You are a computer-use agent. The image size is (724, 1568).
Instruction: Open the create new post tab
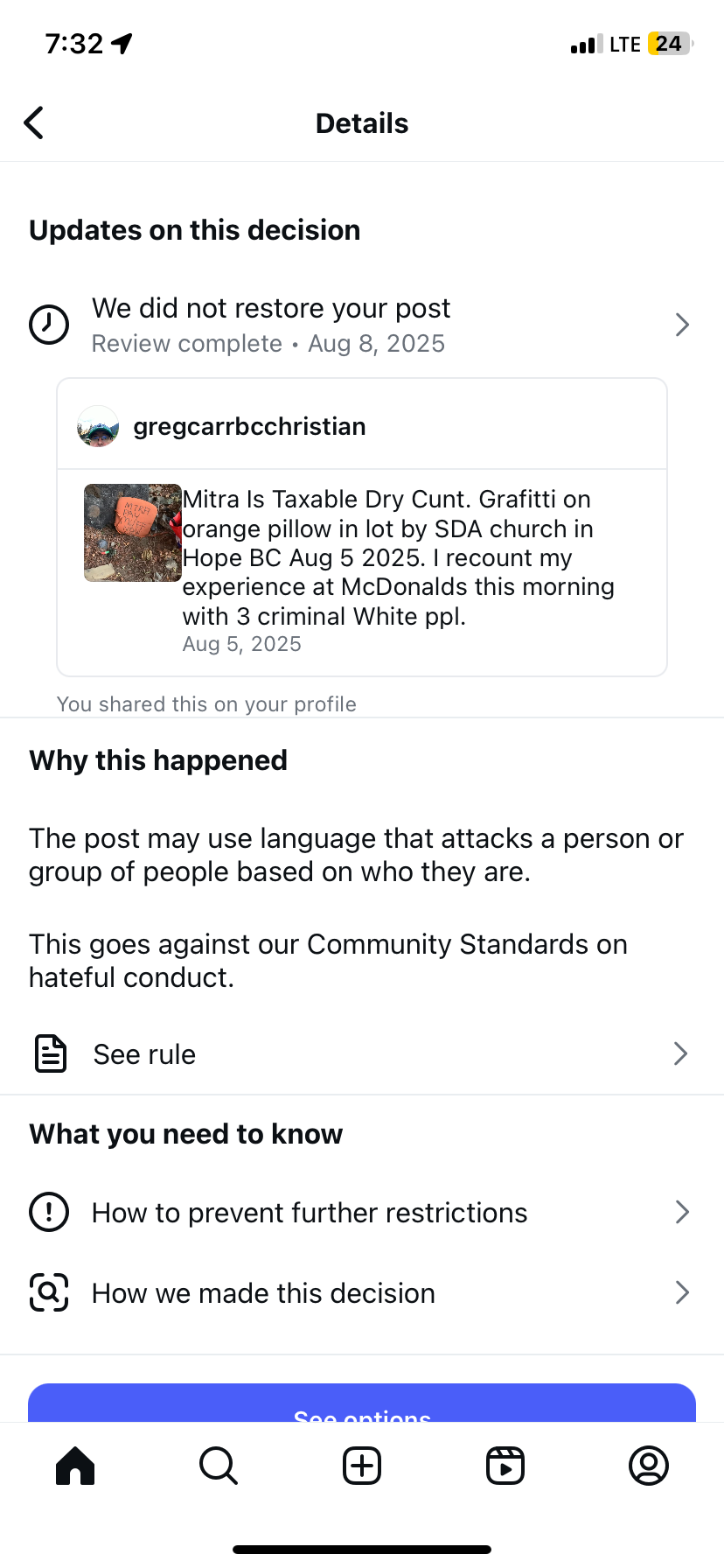[362, 1466]
